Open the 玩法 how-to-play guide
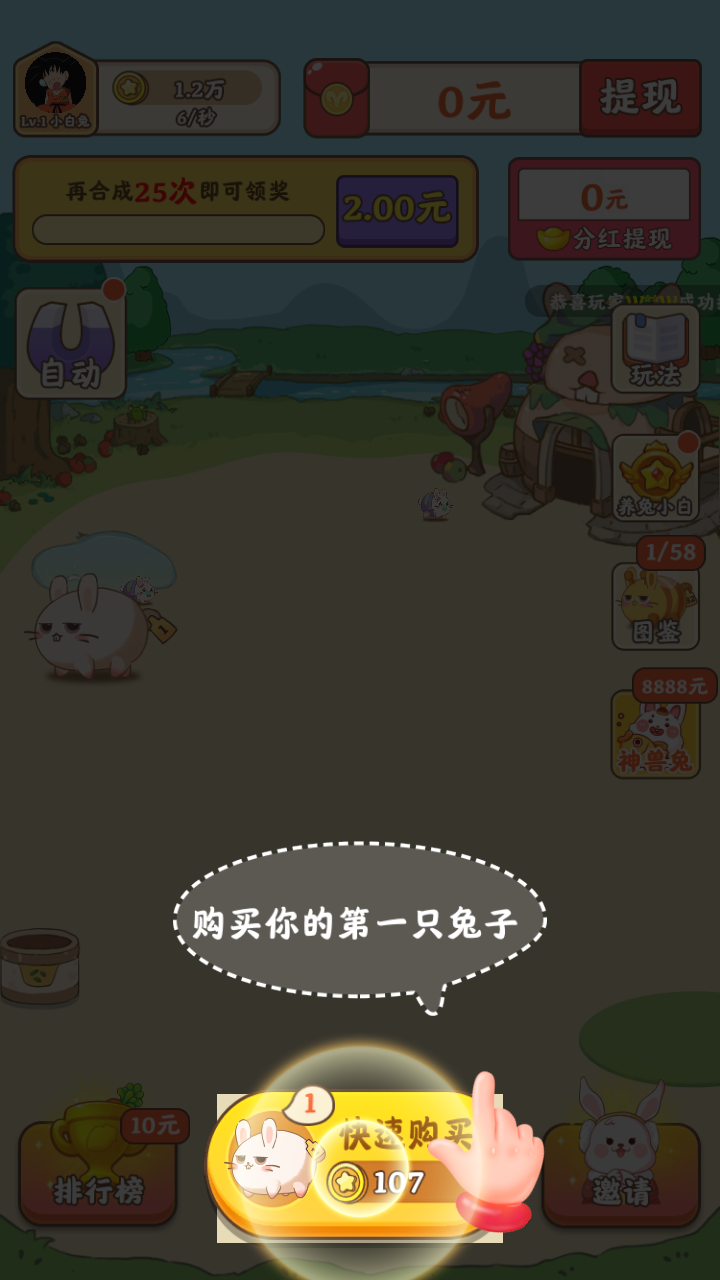 coord(655,348)
